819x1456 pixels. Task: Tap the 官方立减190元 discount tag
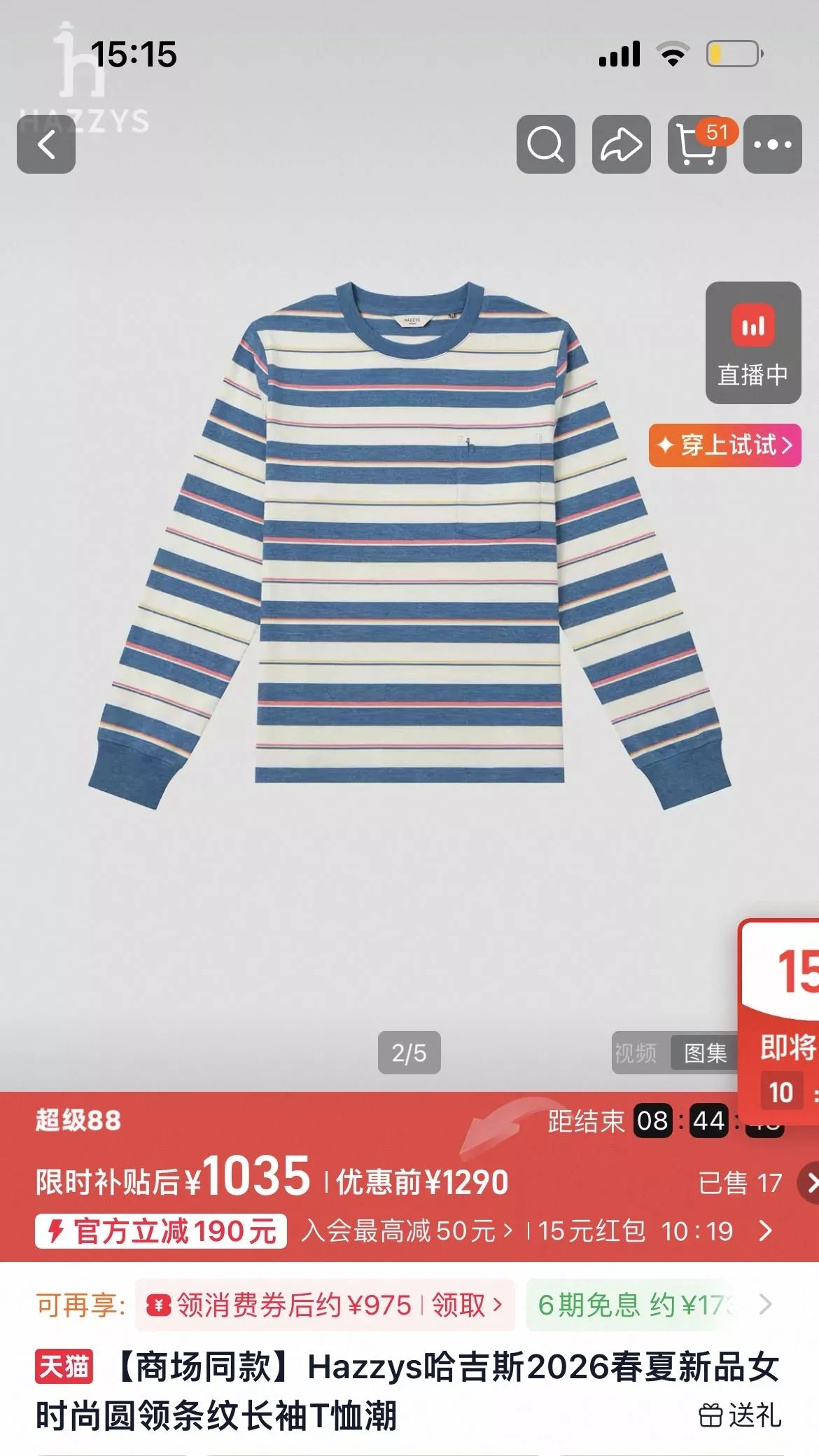[161, 1230]
